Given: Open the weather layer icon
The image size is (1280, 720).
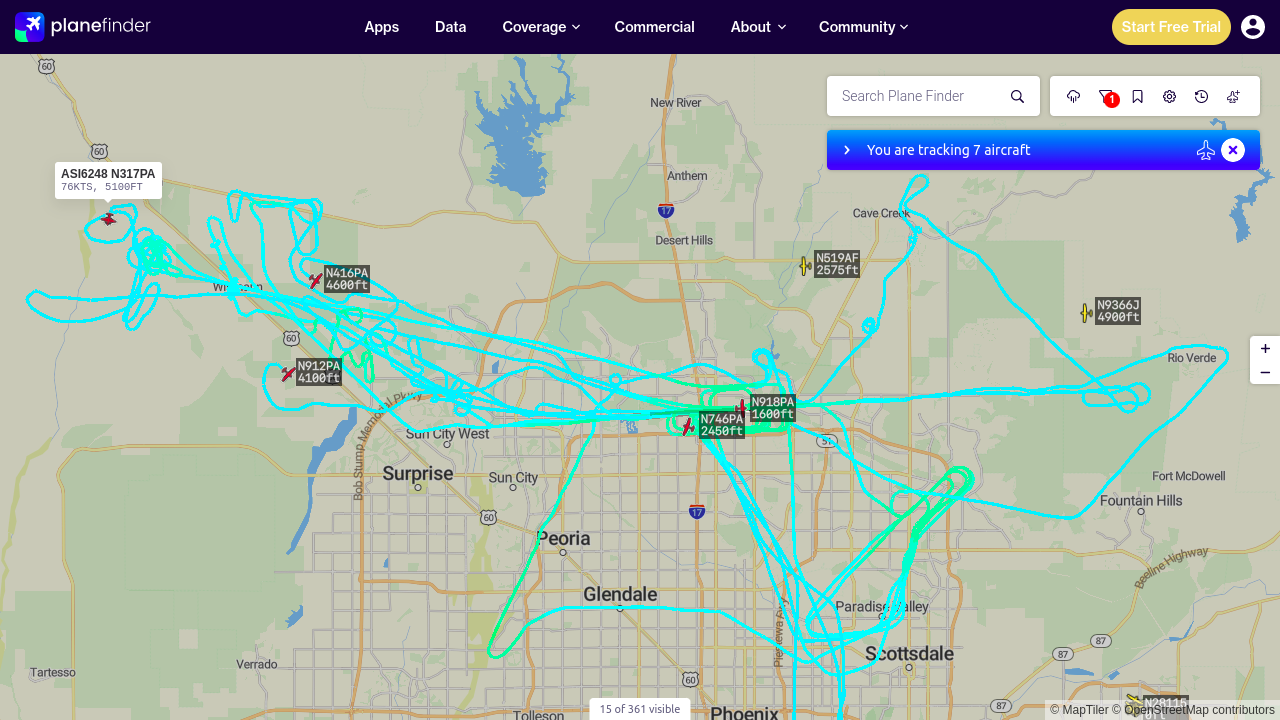Looking at the screenshot, I should tap(1074, 96).
